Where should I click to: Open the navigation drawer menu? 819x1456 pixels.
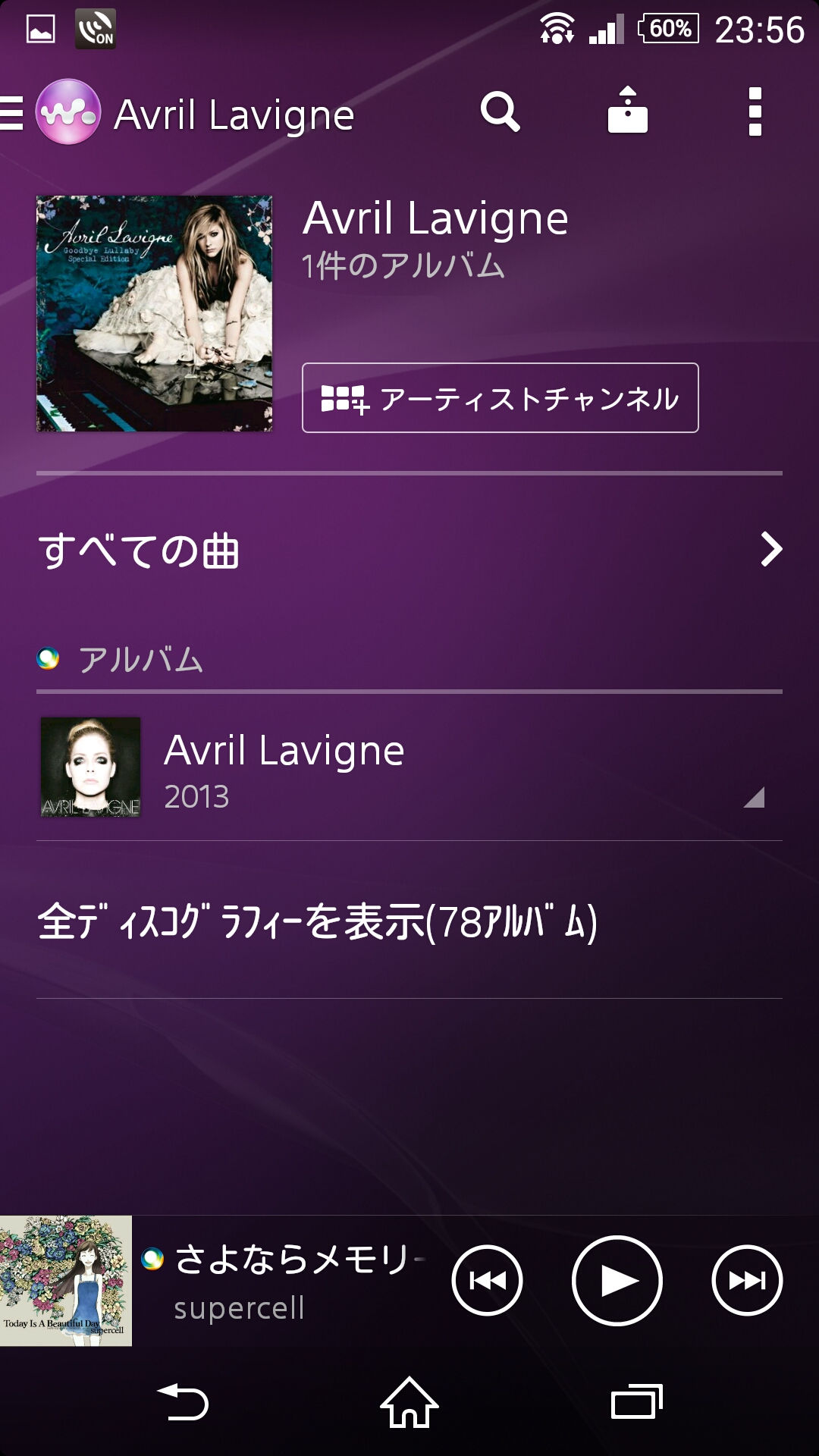[12, 114]
